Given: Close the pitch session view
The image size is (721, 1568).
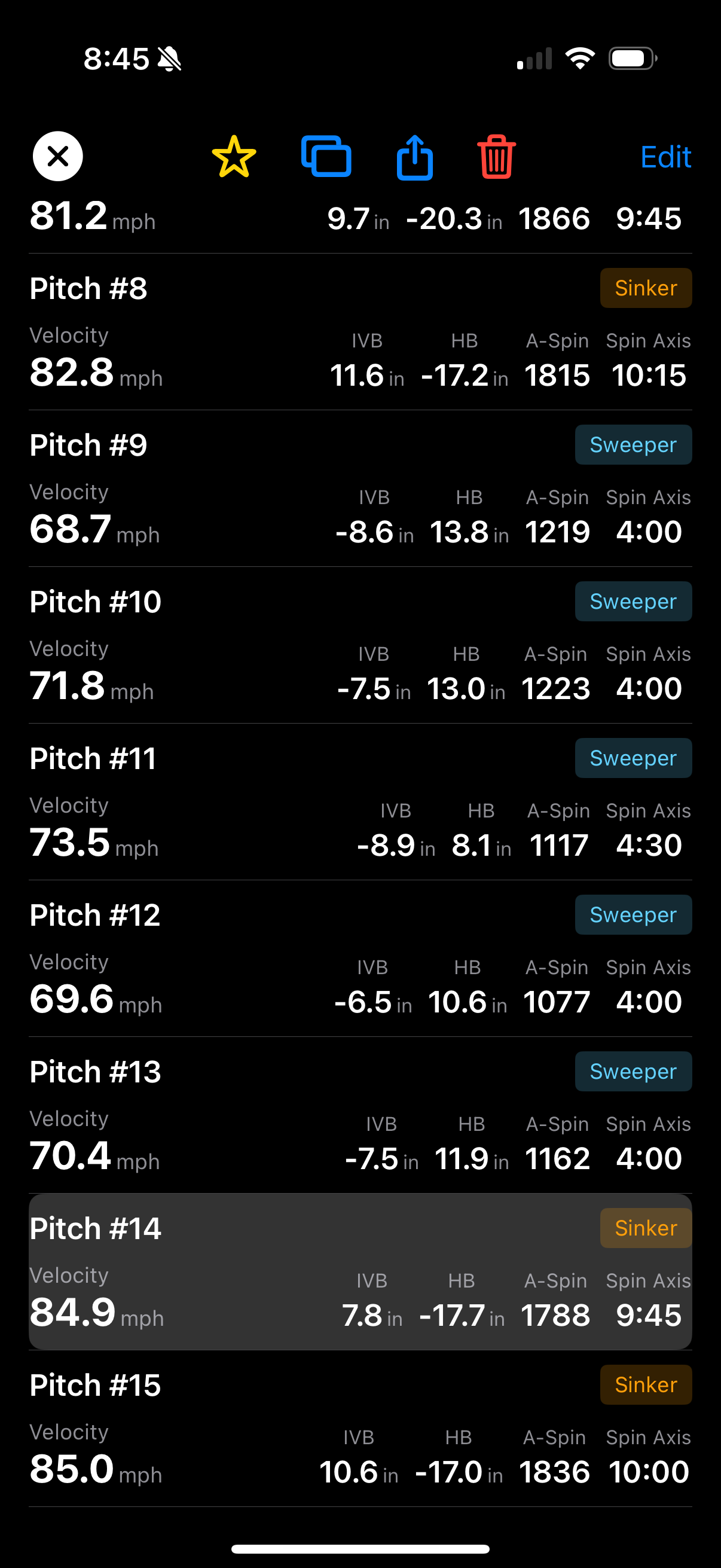Looking at the screenshot, I should 58,157.
